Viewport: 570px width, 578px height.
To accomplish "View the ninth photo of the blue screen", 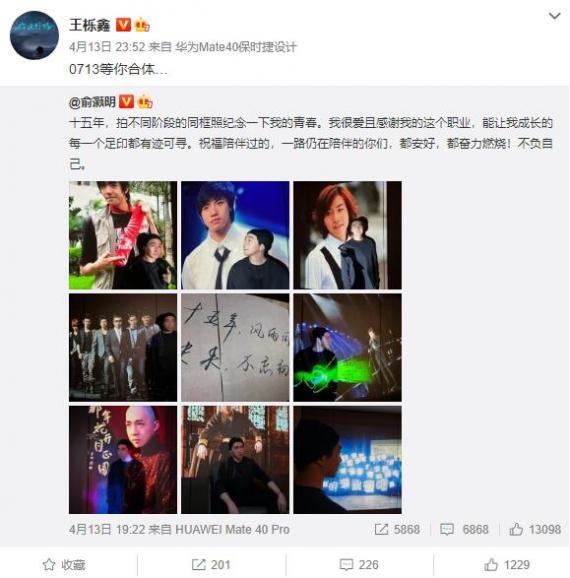I will point(347,460).
